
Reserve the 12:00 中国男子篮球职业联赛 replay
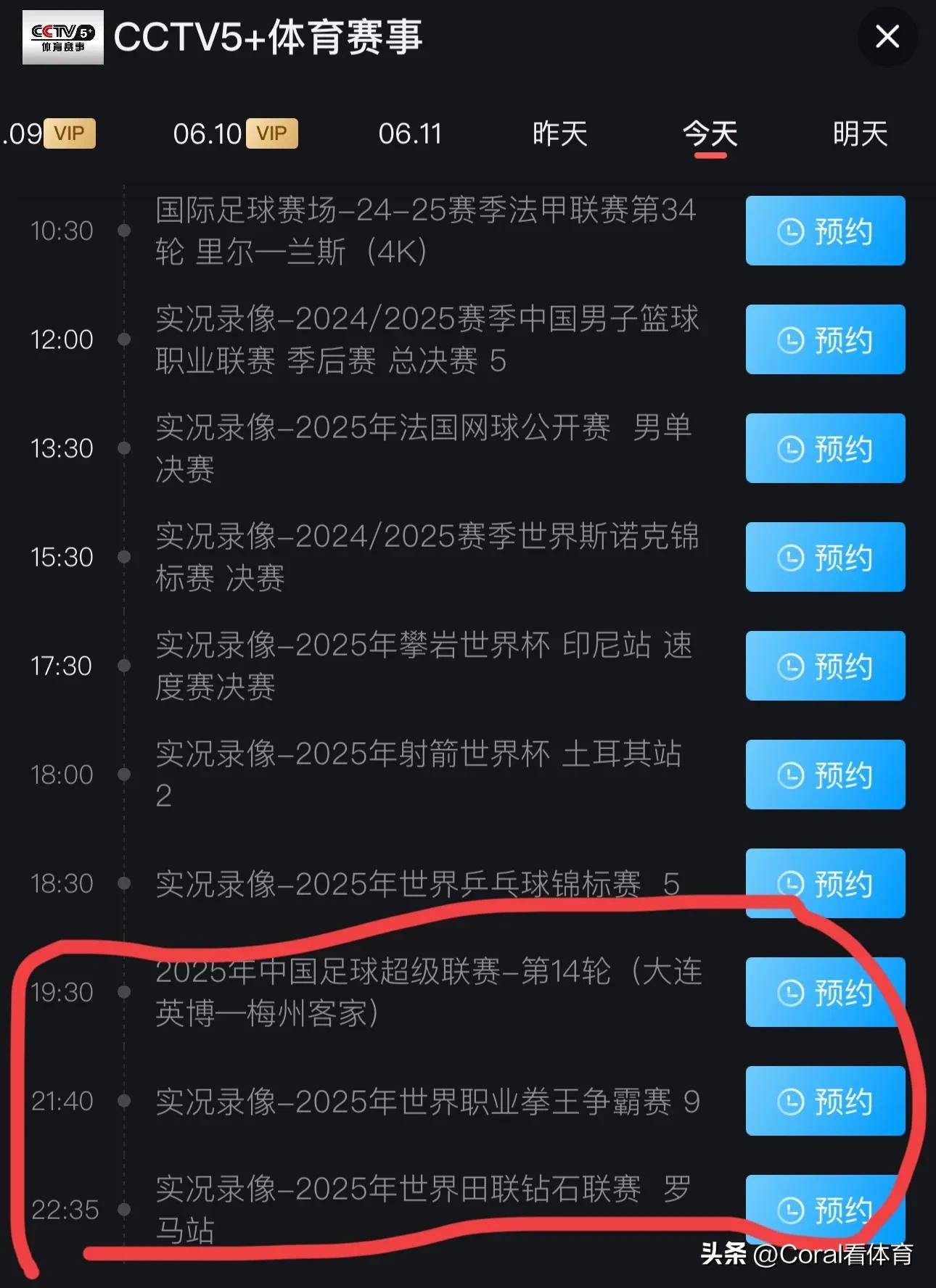pos(825,339)
